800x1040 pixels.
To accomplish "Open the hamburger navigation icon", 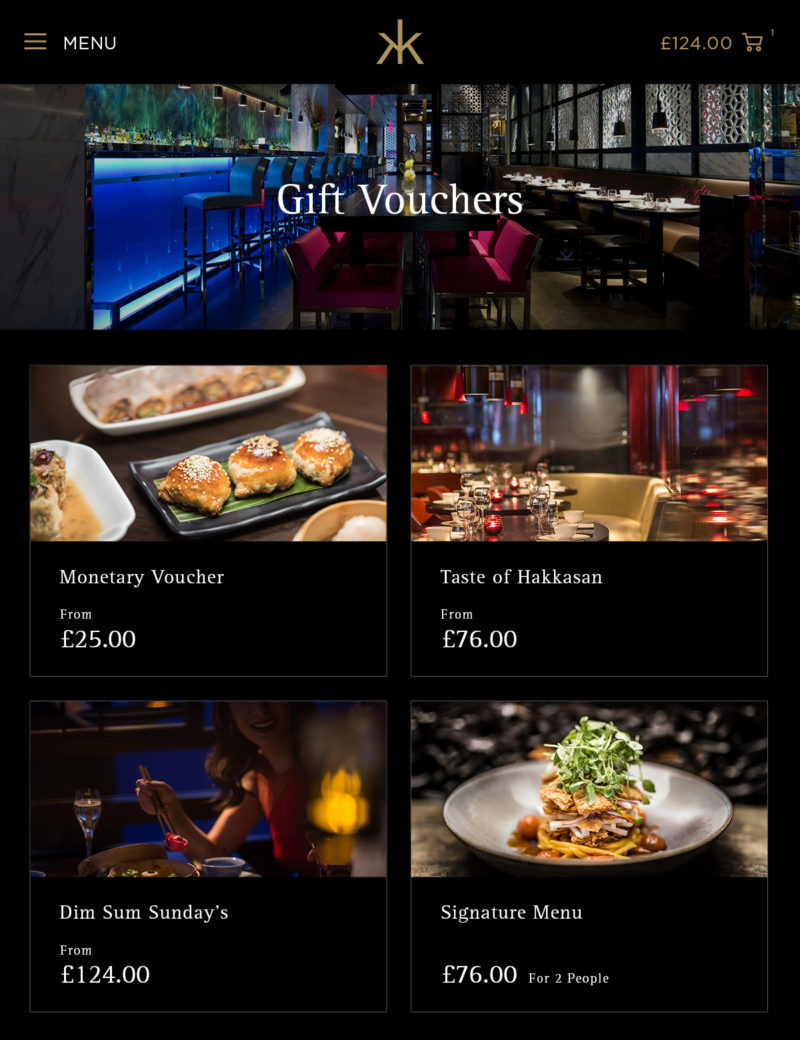I will click(35, 41).
